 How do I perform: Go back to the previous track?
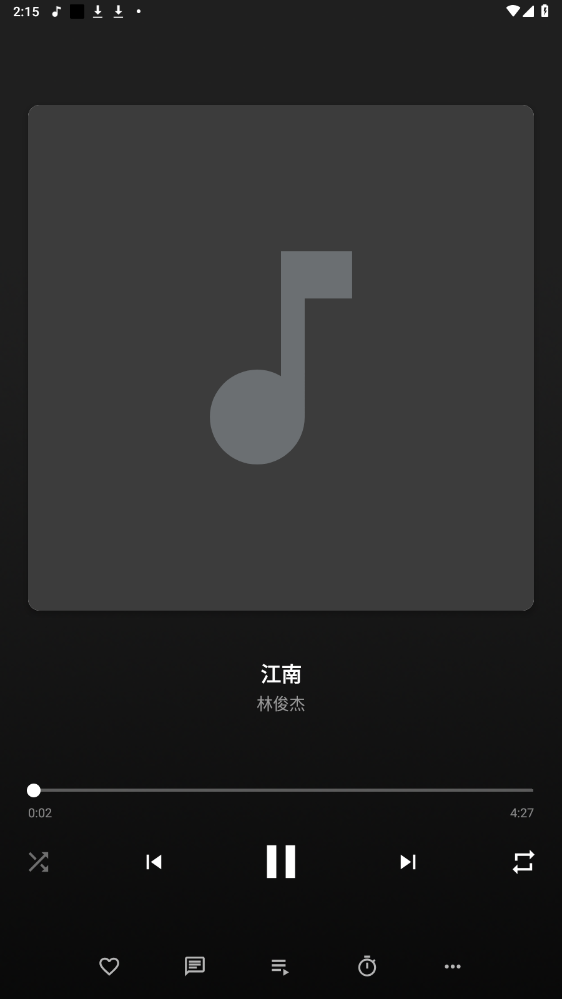154,862
